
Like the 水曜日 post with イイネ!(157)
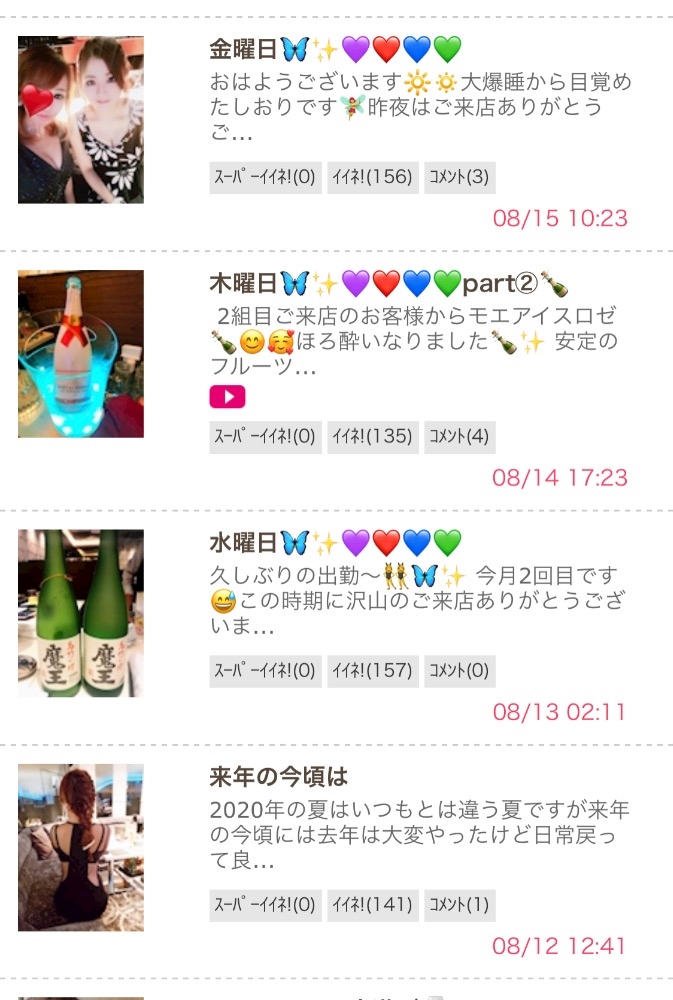pyautogui.click(x=373, y=671)
